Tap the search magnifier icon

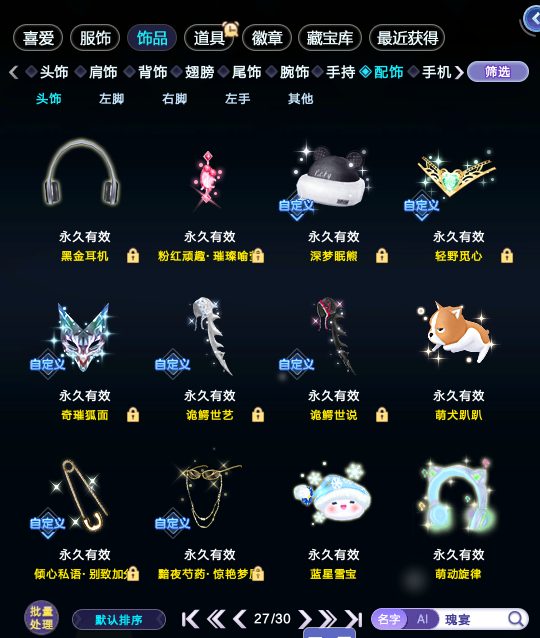(516, 619)
